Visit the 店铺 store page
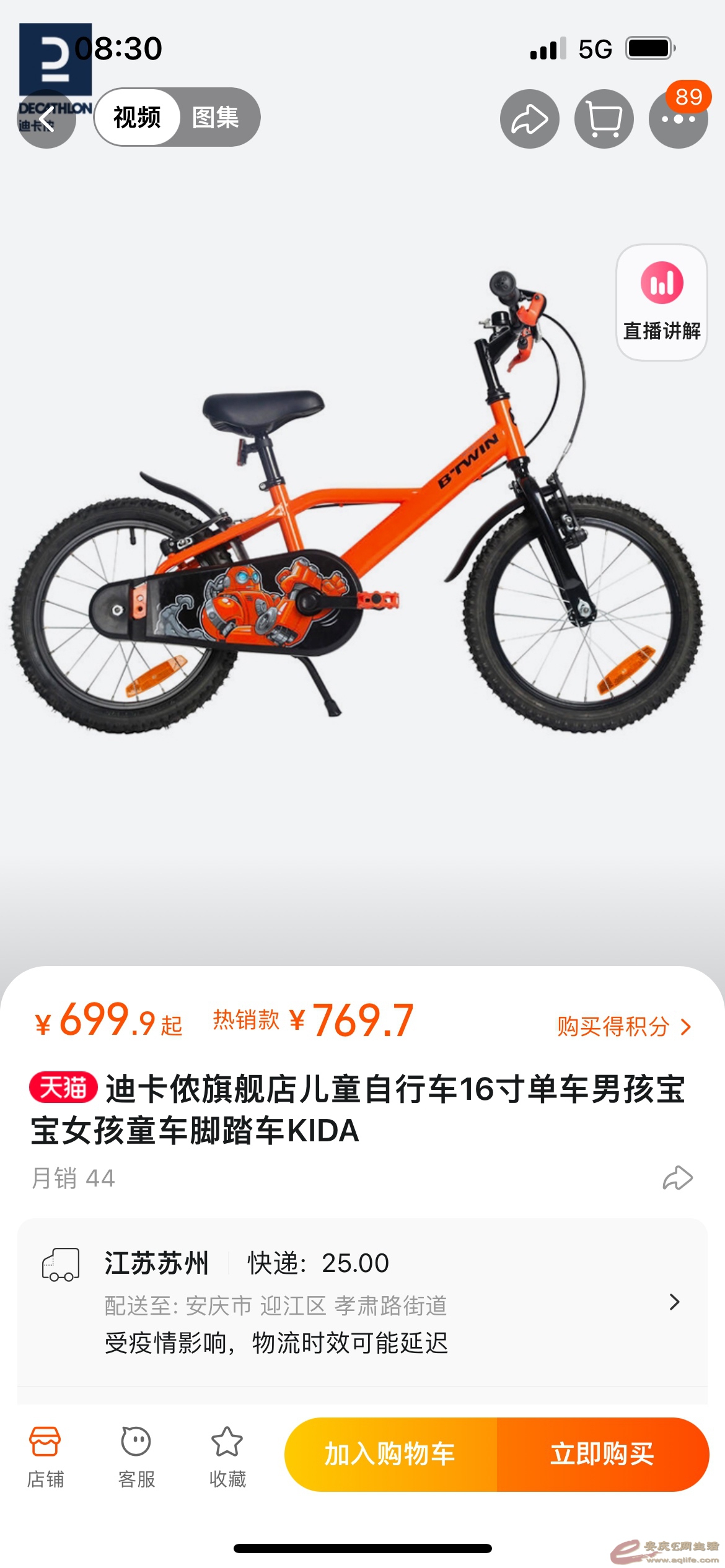This screenshot has height=1568, width=725. click(x=45, y=1457)
